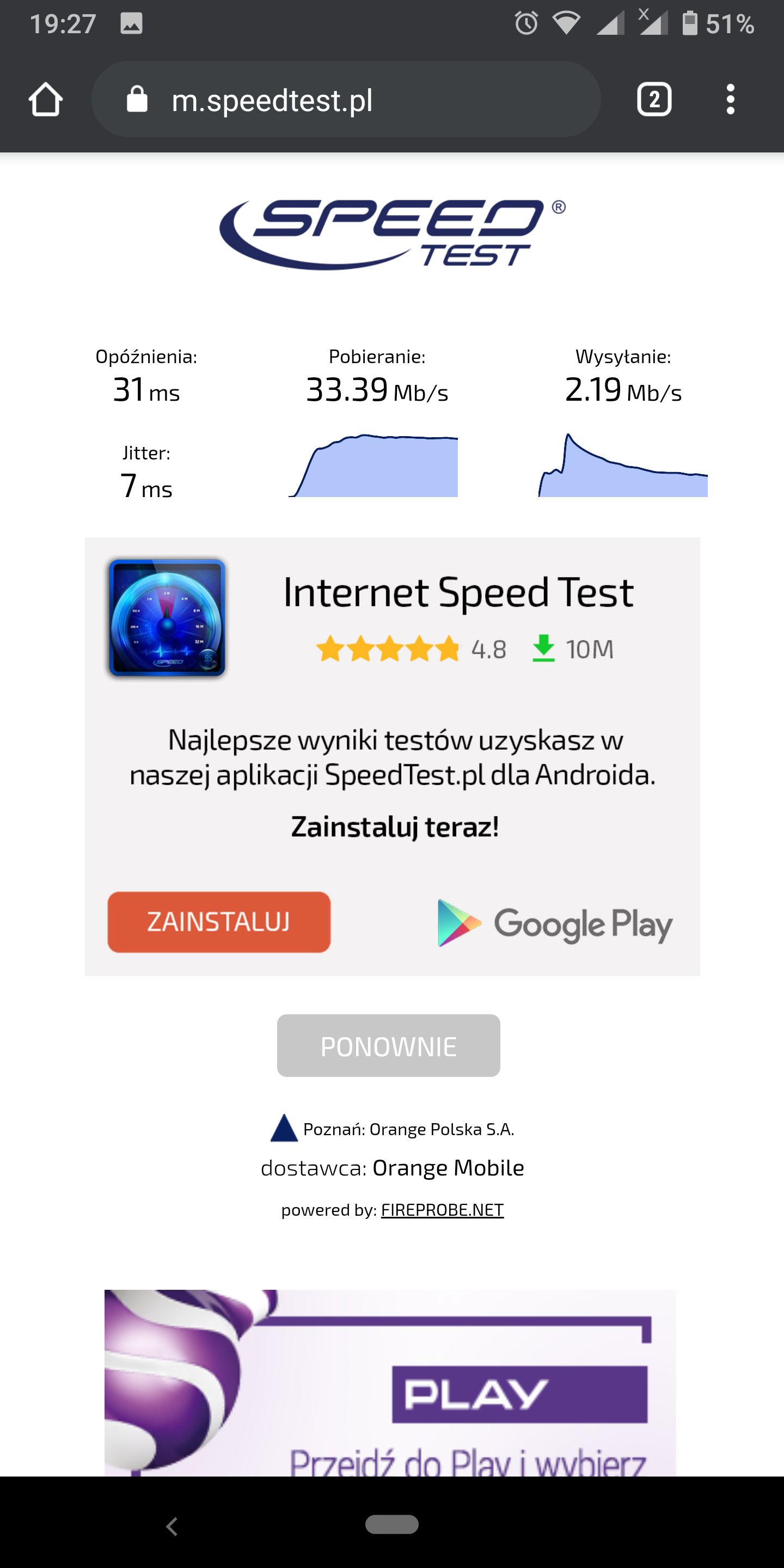Tap the system home pill
784x1568 pixels.
coord(391,1524)
